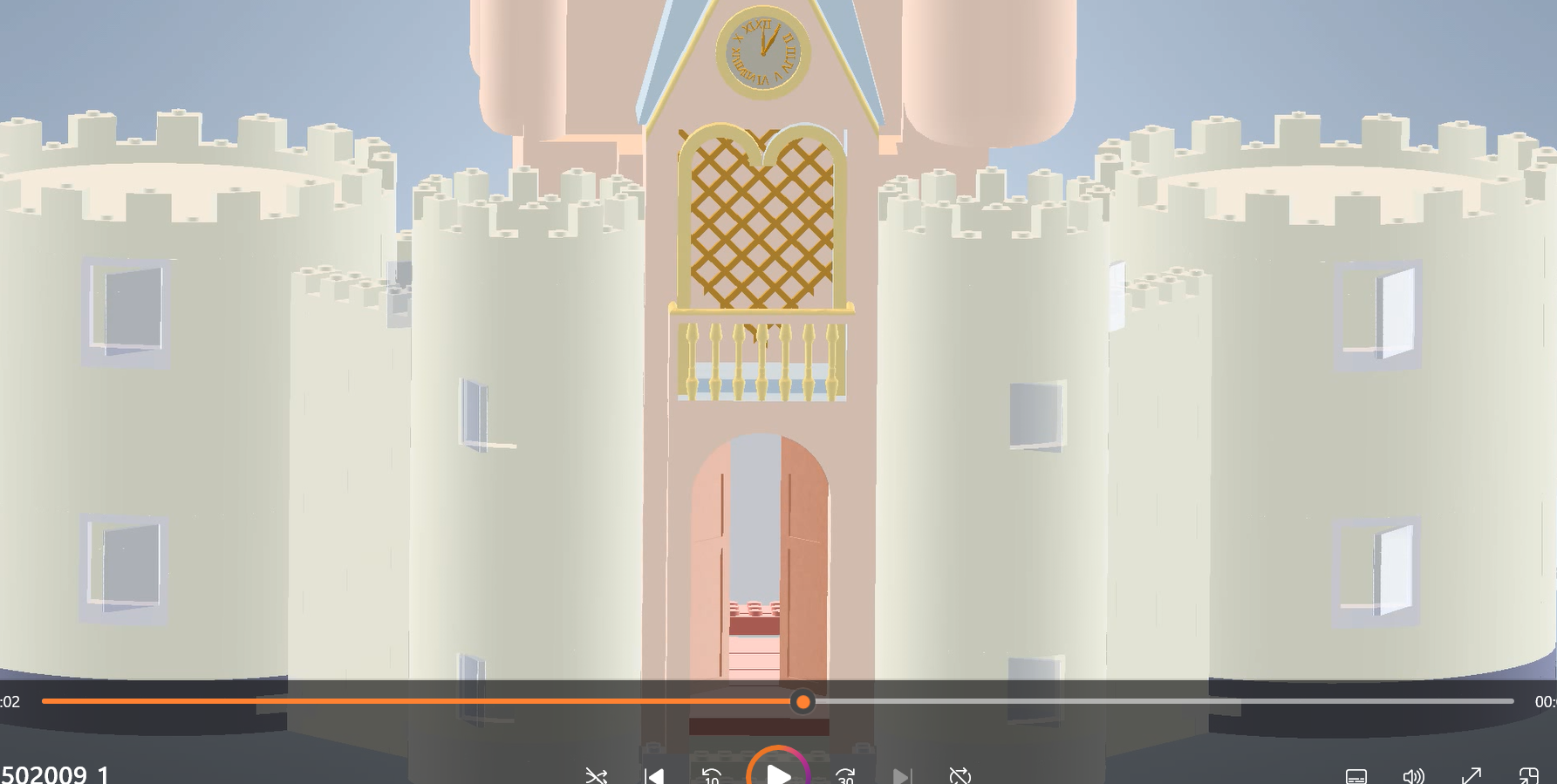Viewport: 1557px width, 784px height.
Task: Skip back 10 seconds
Action: click(712, 775)
